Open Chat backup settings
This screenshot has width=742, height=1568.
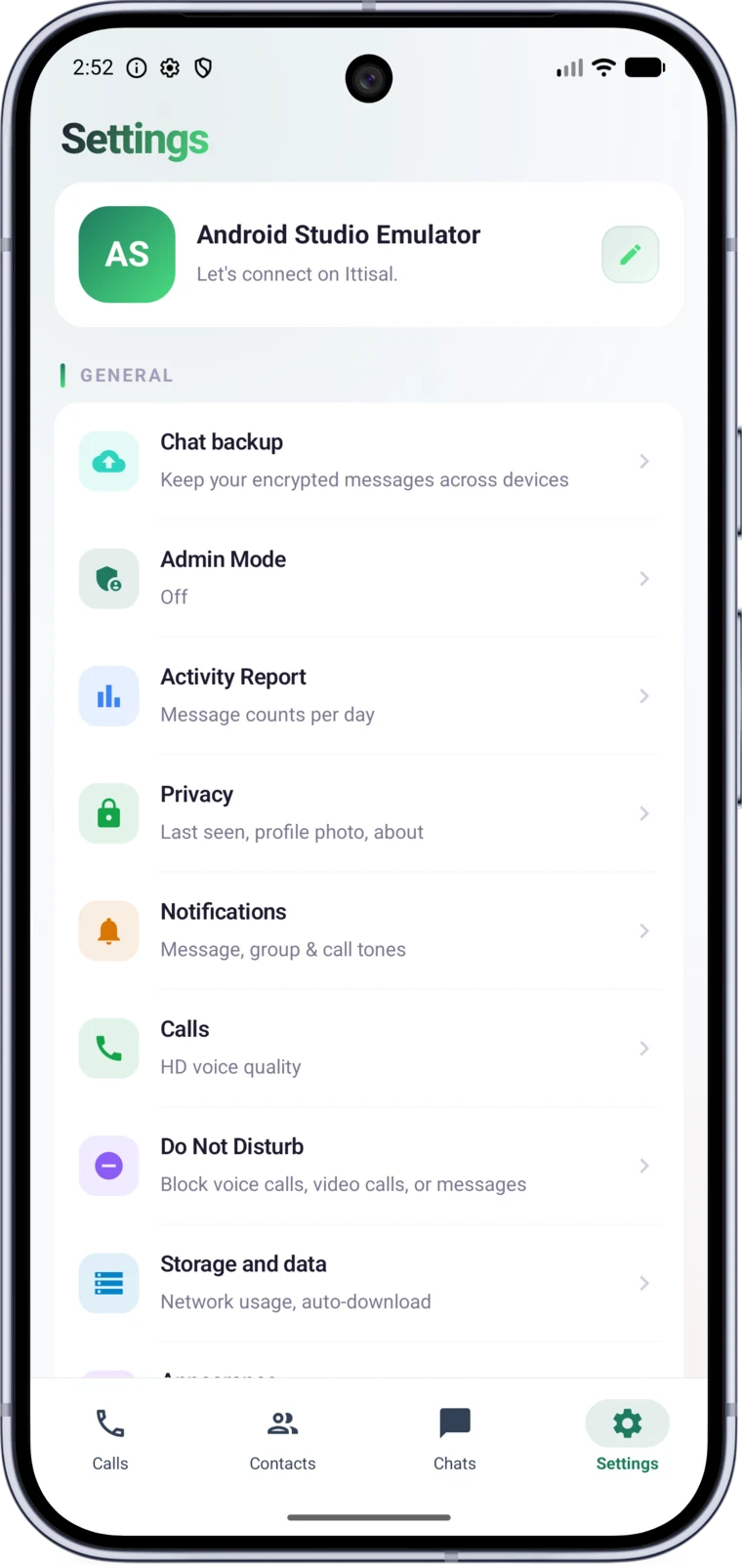(x=369, y=461)
